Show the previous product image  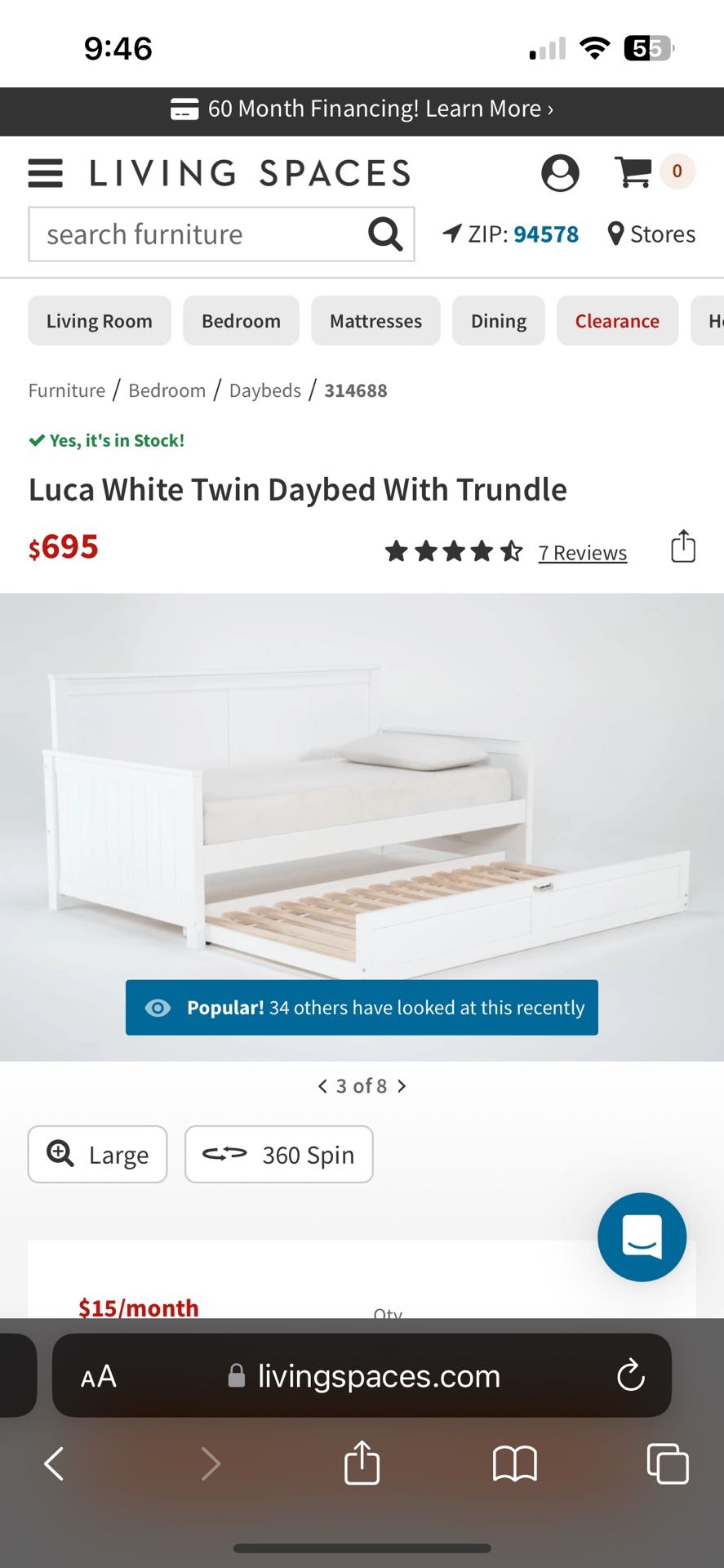click(x=322, y=1086)
